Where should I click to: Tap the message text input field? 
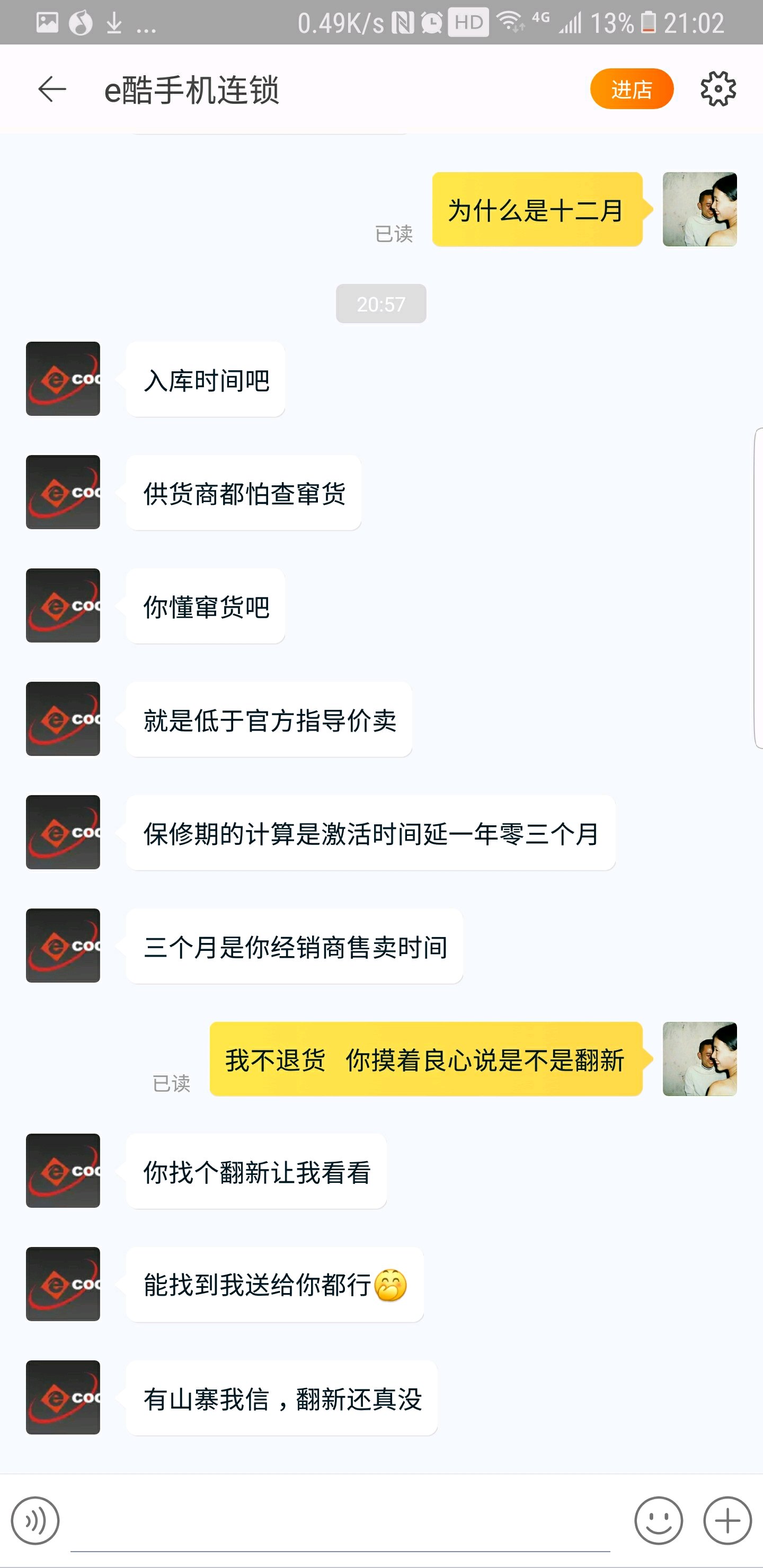coord(340,1523)
